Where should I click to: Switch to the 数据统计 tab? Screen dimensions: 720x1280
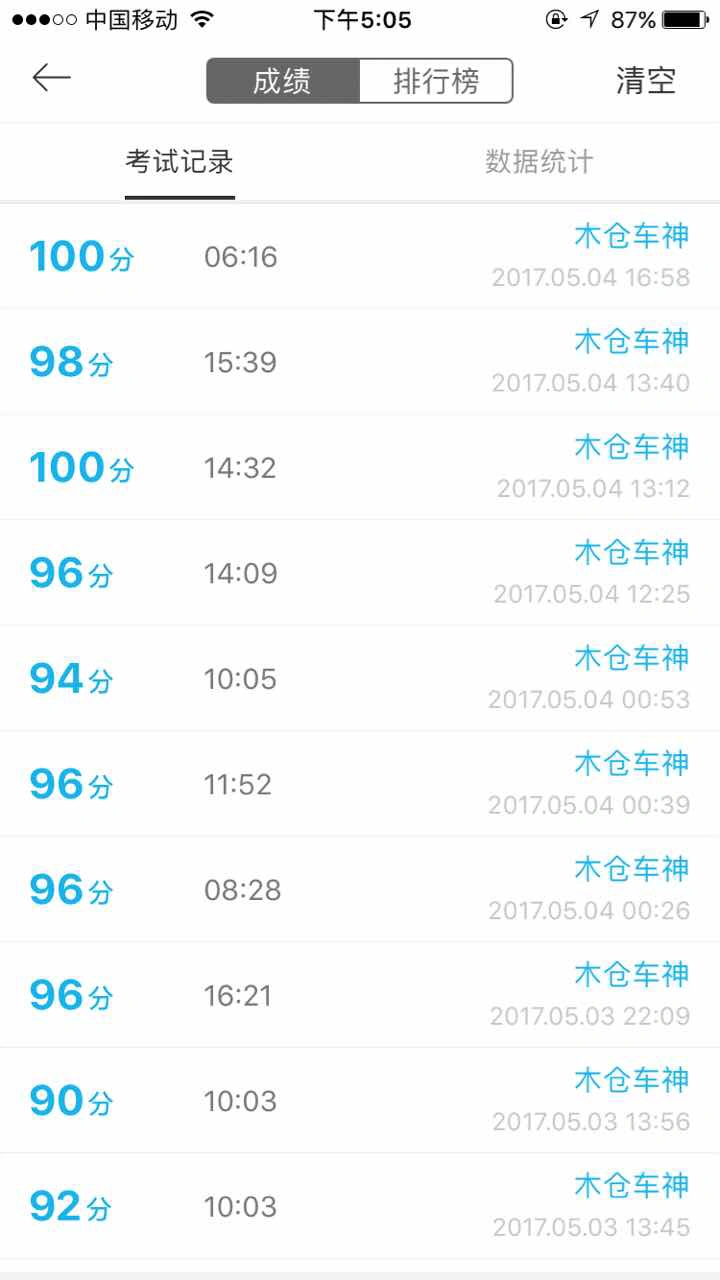click(x=540, y=162)
